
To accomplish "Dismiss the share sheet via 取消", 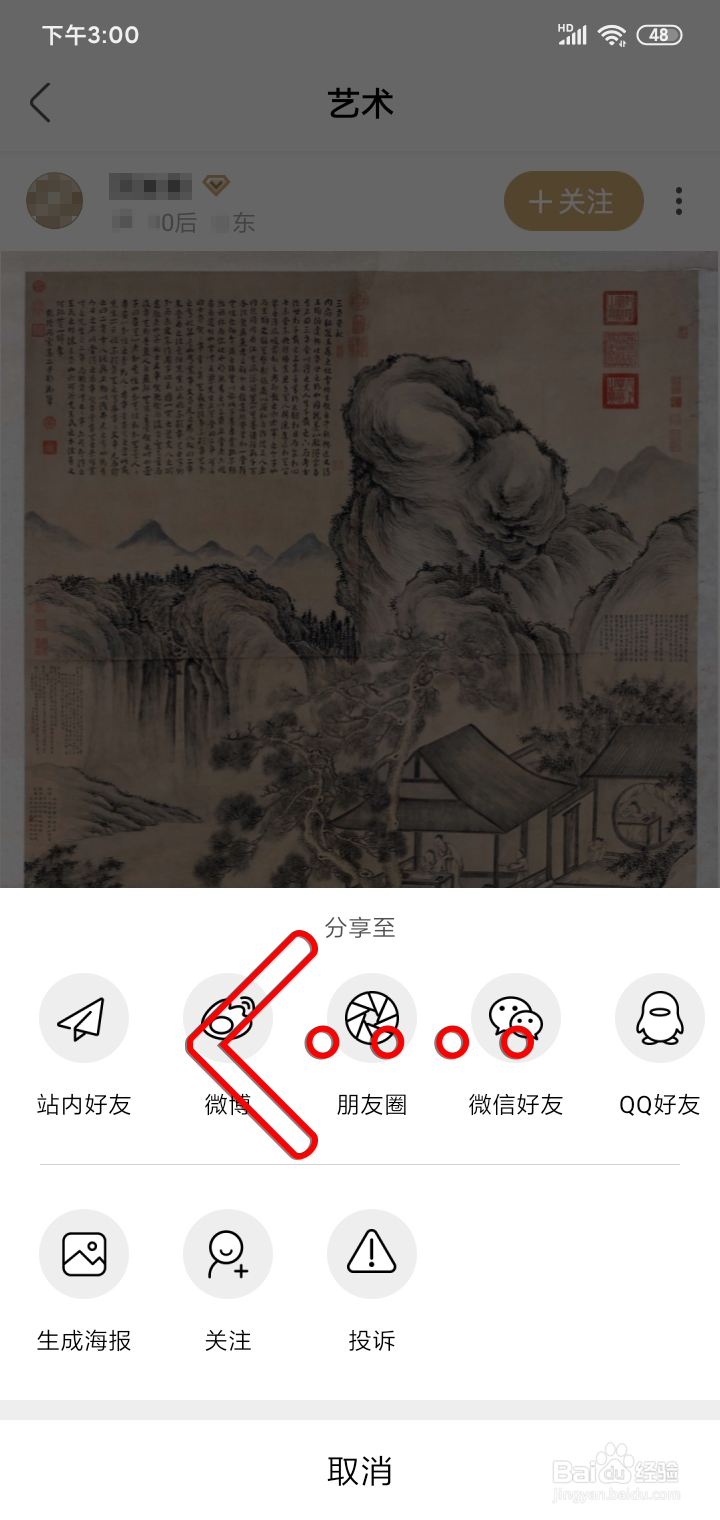I will (x=360, y=1471).
